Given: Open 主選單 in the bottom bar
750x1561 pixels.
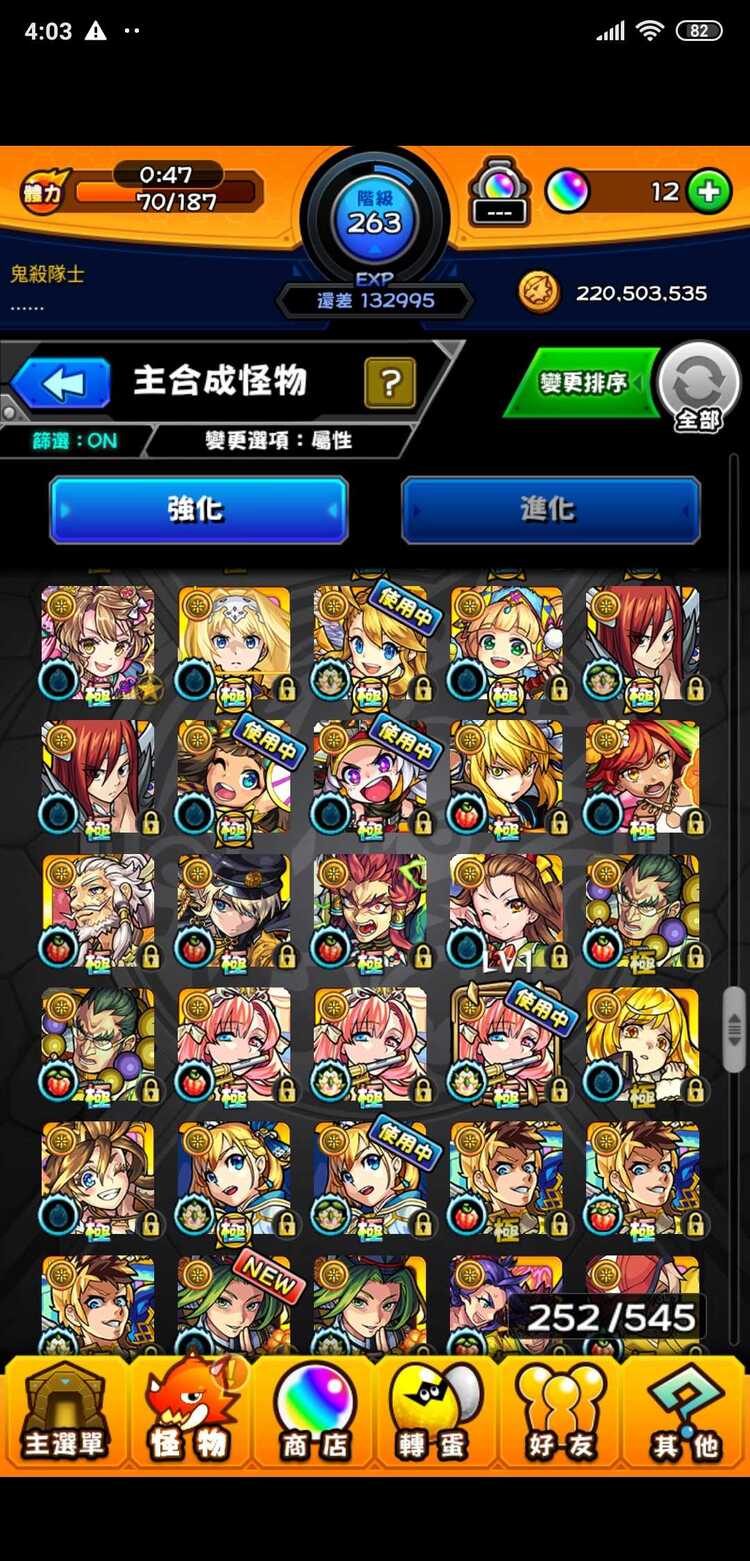Looking at the screenshot, I should coord(64,1413).
